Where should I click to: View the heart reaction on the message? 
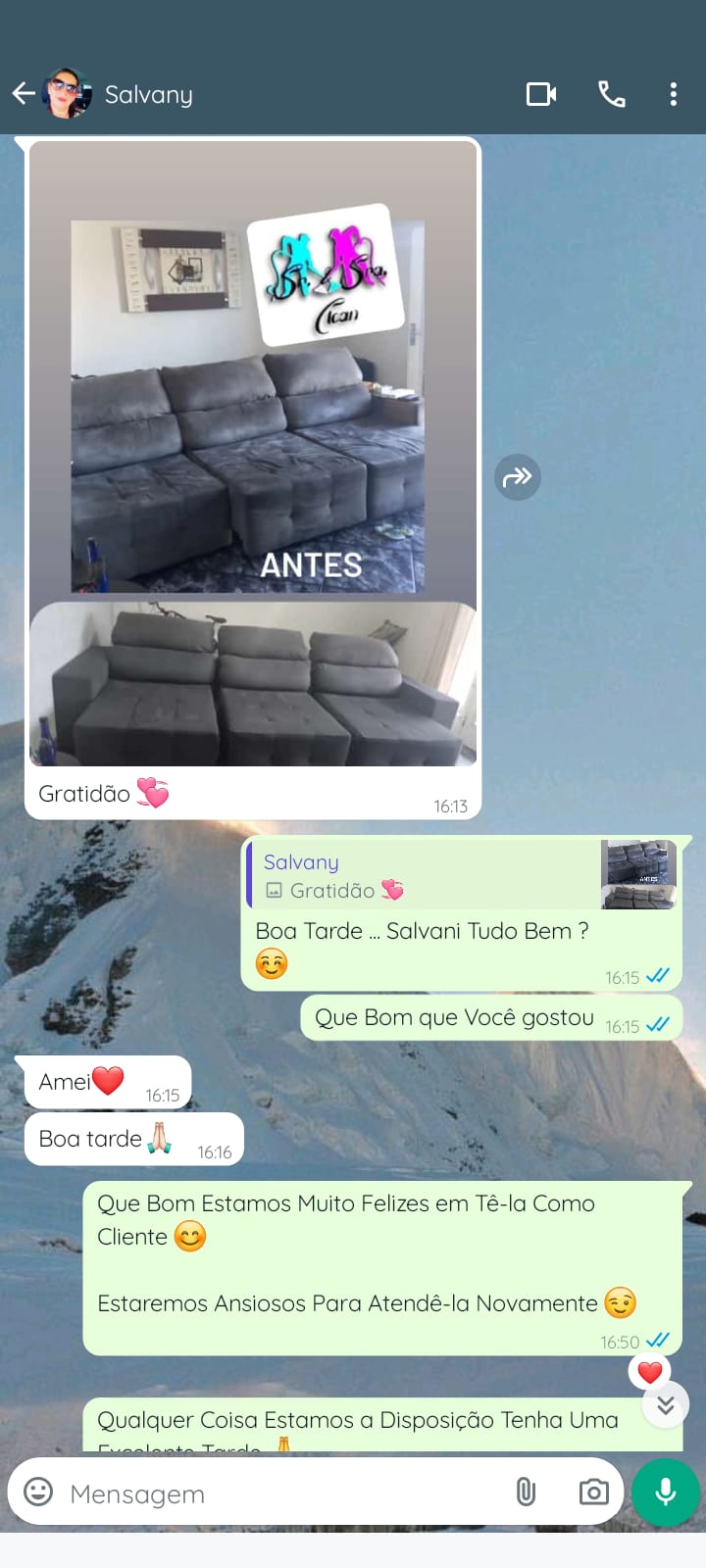click(x=649, y=1372)
